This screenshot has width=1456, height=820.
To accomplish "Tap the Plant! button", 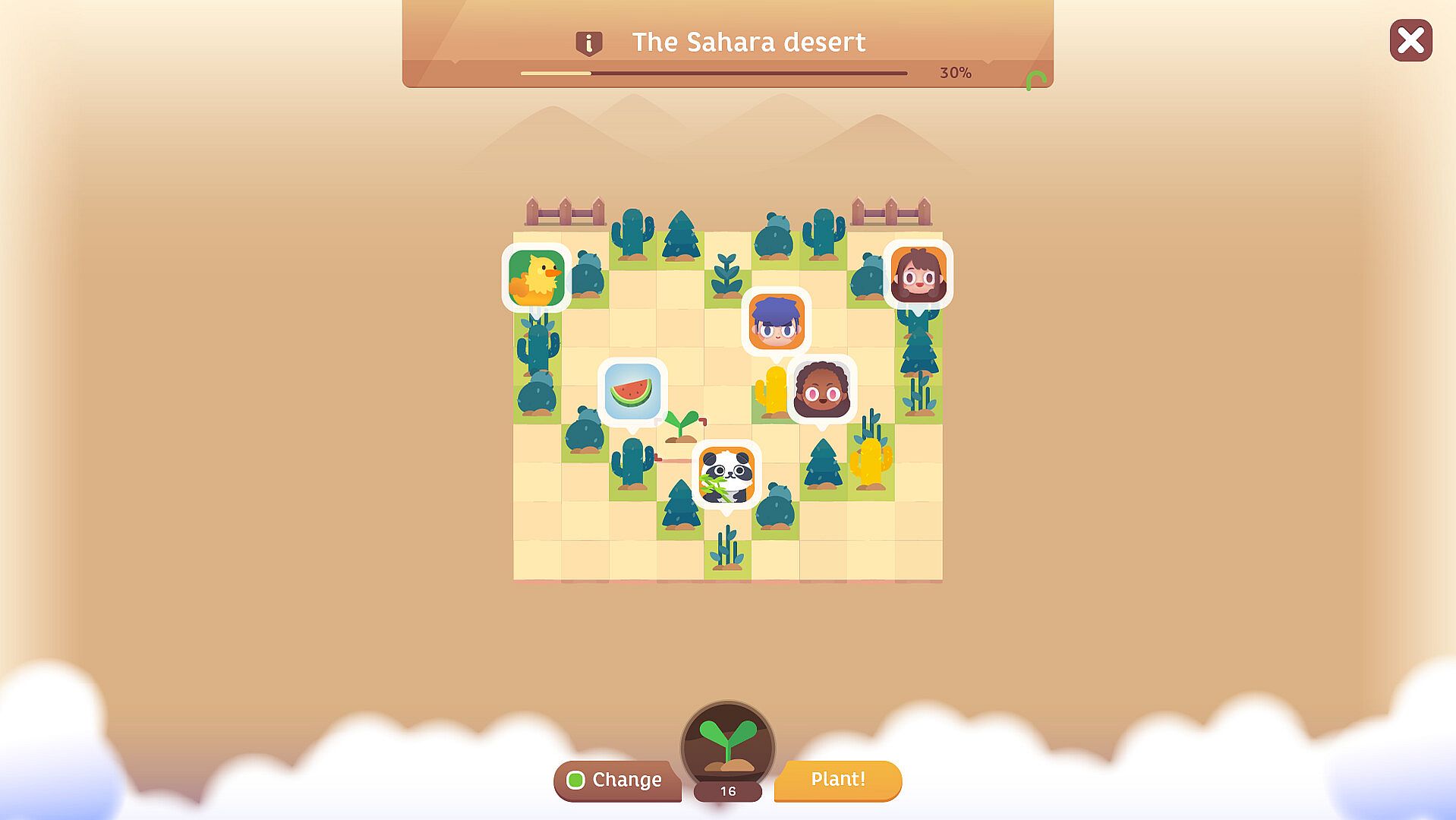I will (837, 780).
